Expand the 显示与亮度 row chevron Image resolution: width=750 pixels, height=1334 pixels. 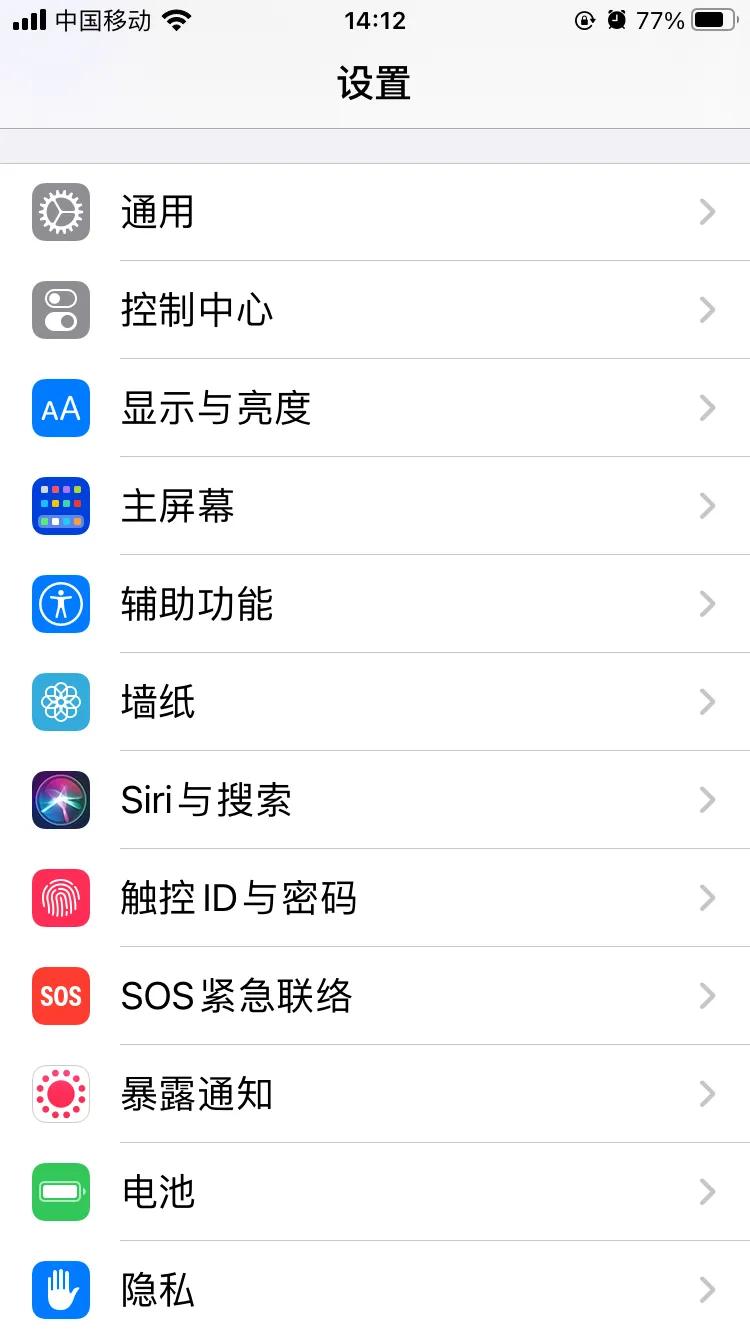tap(708, 408)
